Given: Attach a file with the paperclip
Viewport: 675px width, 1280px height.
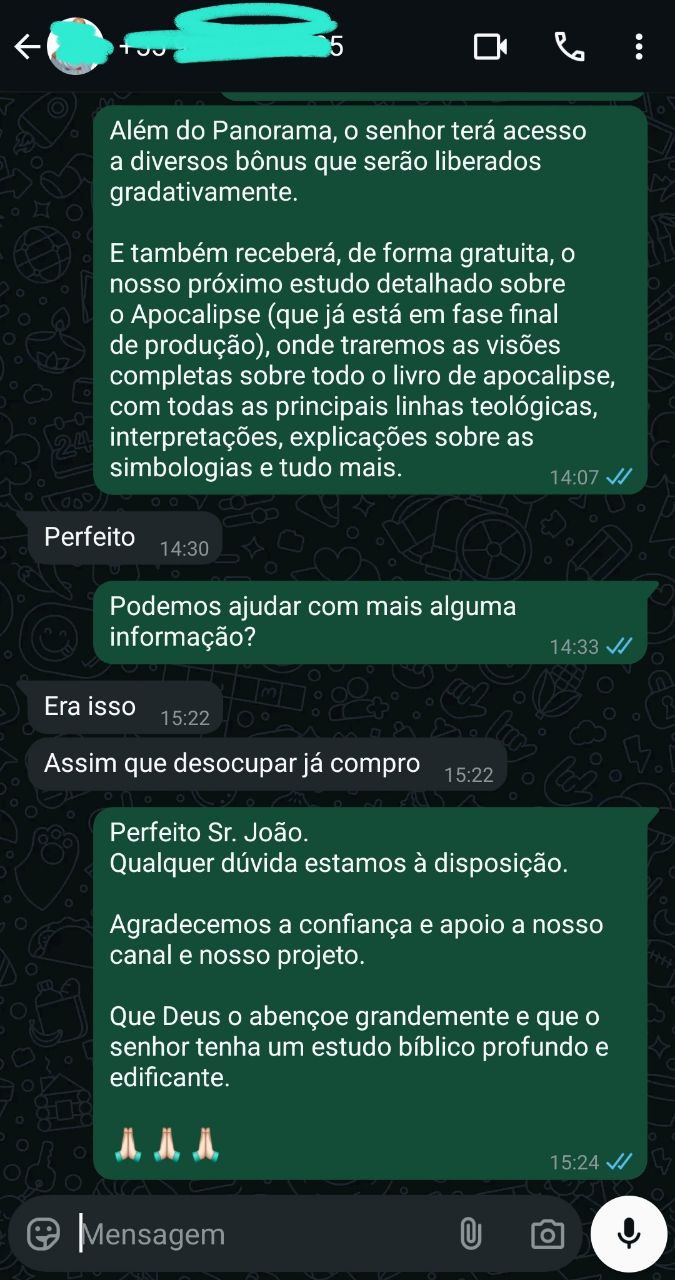Looking at the screenshot, I should [470, 1234].
